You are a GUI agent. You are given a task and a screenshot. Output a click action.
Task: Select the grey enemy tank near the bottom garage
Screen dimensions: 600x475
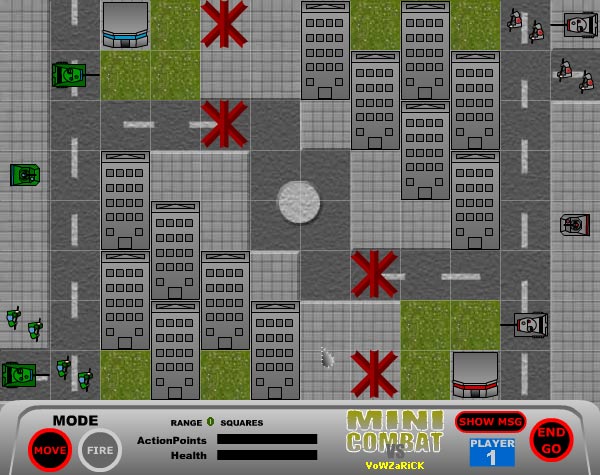(529, 324)
